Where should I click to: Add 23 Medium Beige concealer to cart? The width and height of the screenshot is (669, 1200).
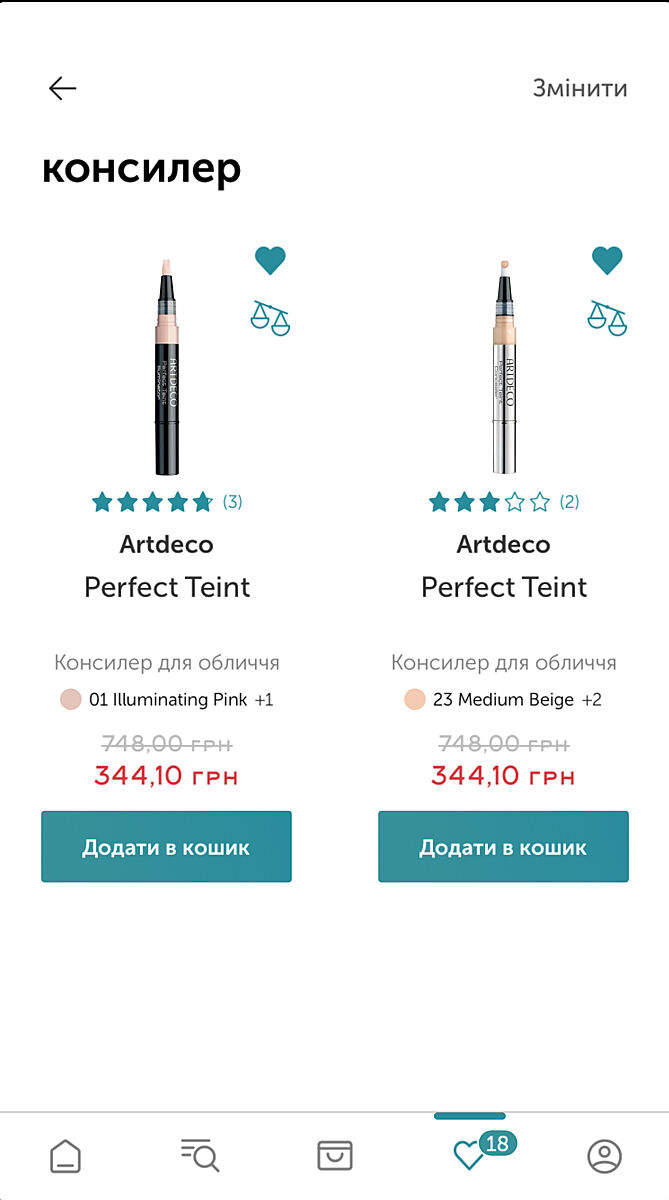point(503,847)
